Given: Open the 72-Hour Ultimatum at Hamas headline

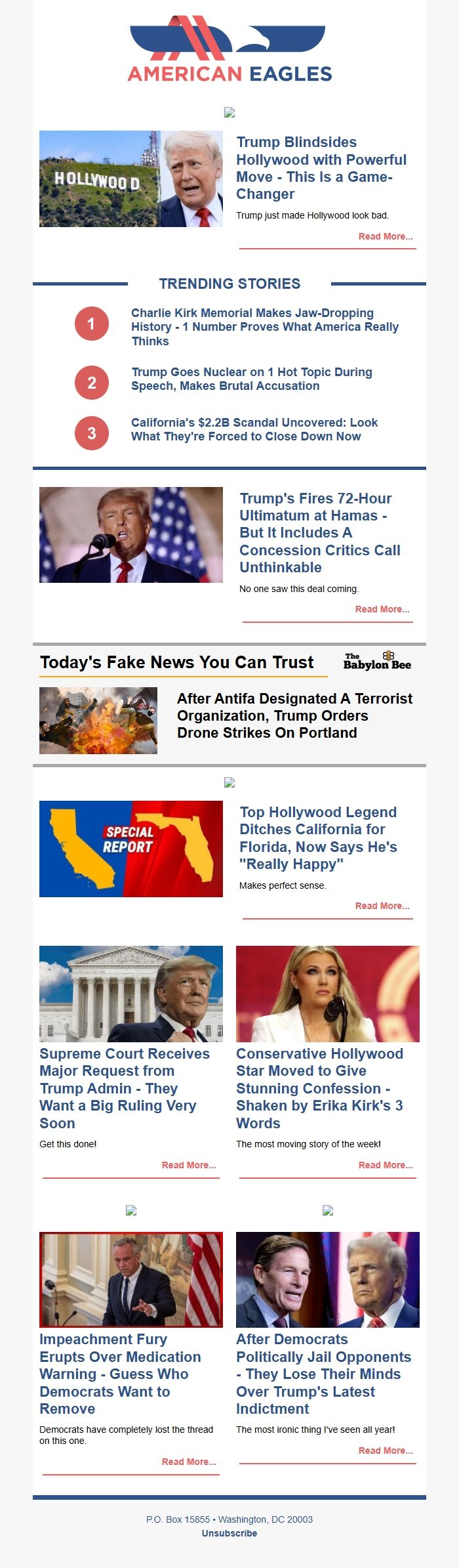Looking at the screenshot, I should click(320, 533).
